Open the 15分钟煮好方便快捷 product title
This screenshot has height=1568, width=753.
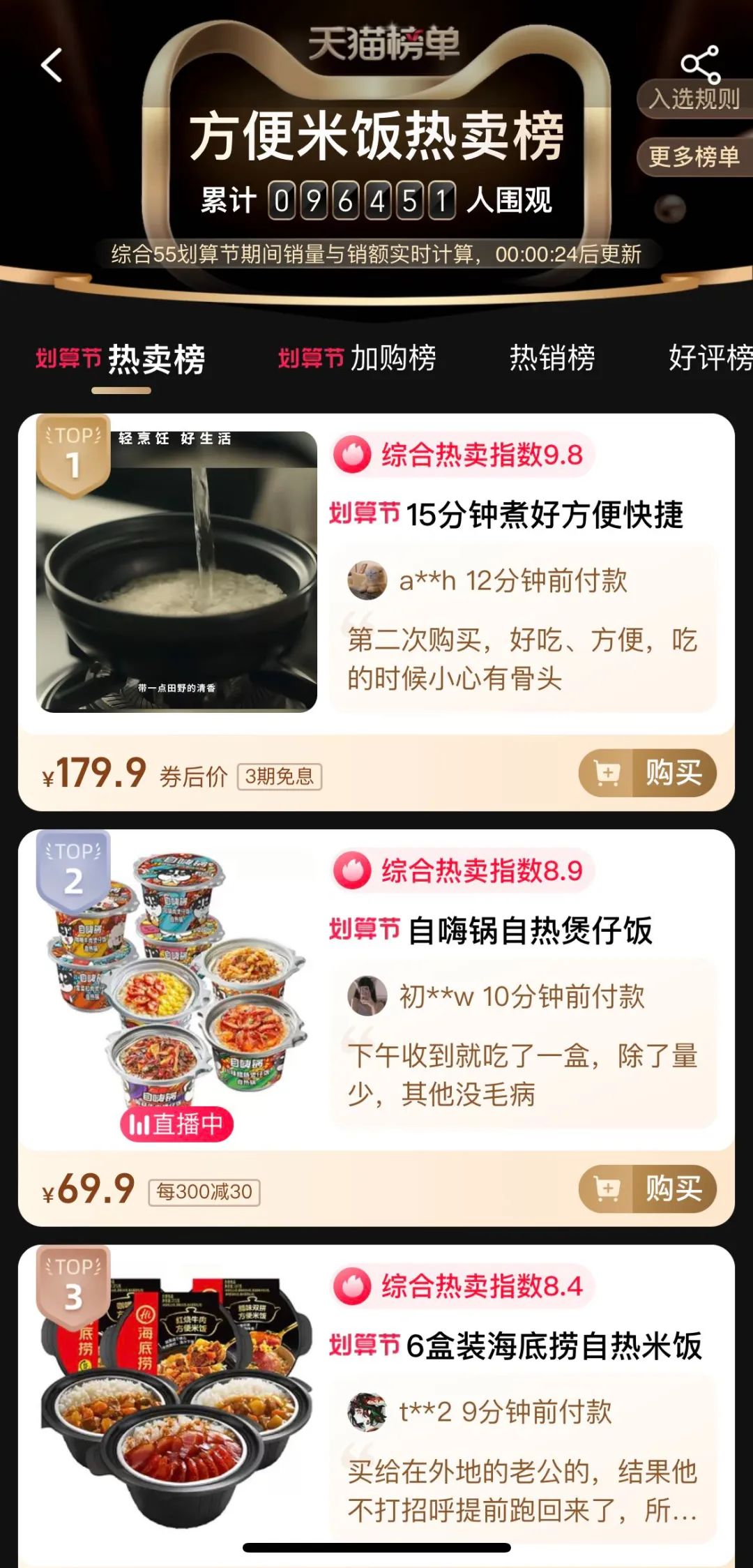pos(544,515)
